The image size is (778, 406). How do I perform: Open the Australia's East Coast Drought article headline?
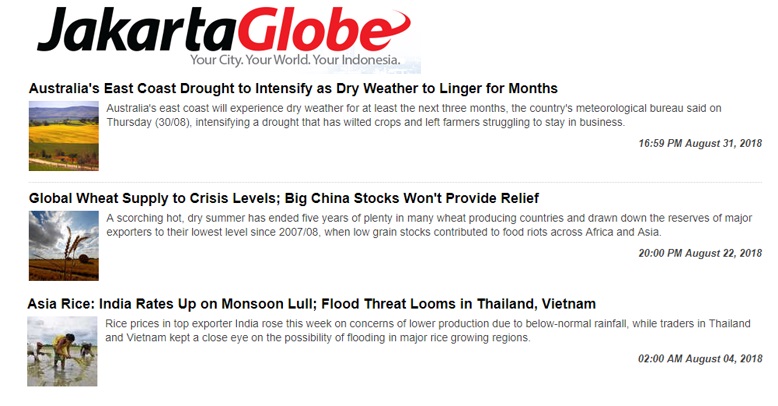click(x=293, y=89)
